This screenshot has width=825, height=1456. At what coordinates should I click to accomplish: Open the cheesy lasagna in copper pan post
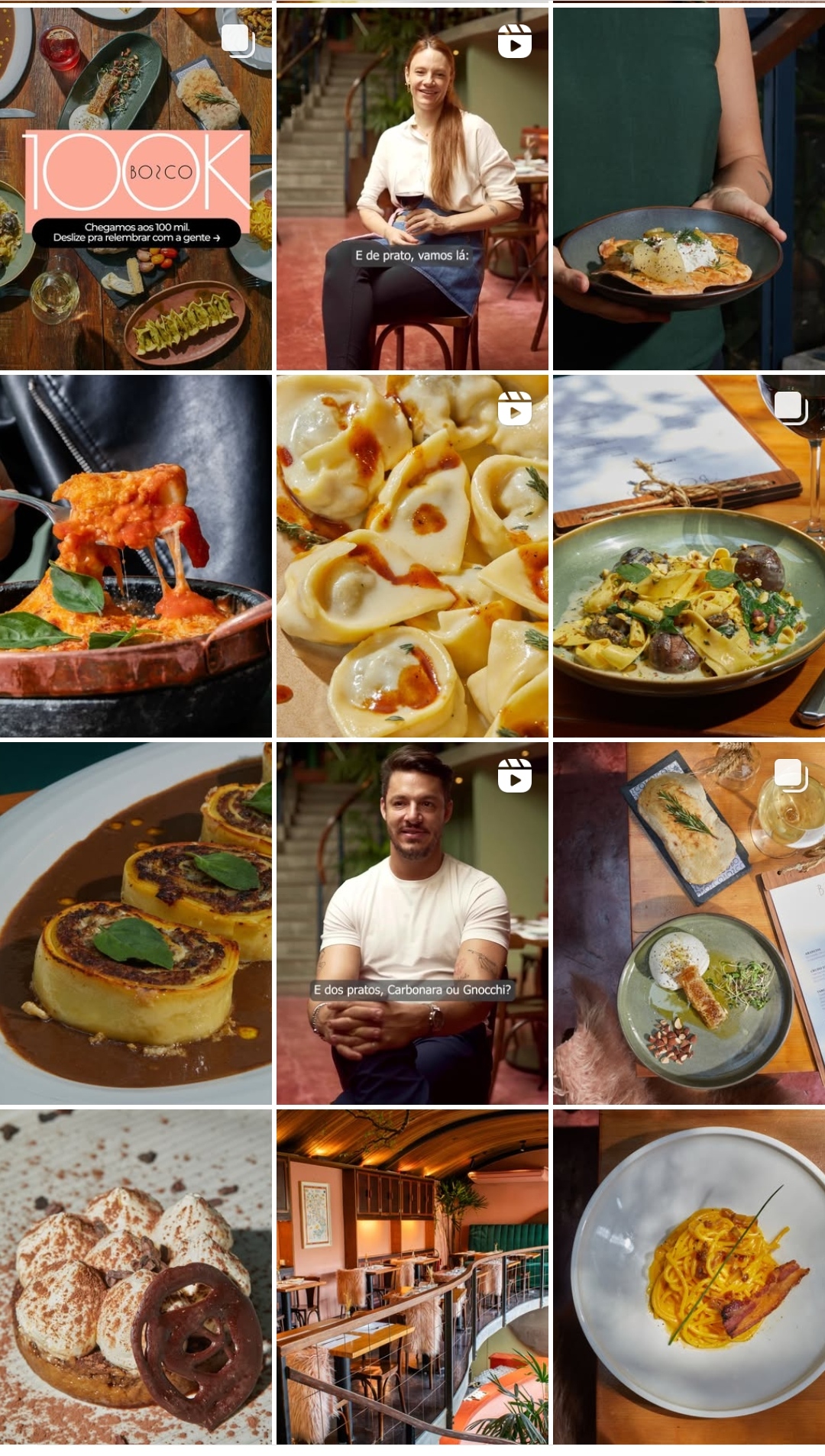click(x=136, y=555)
